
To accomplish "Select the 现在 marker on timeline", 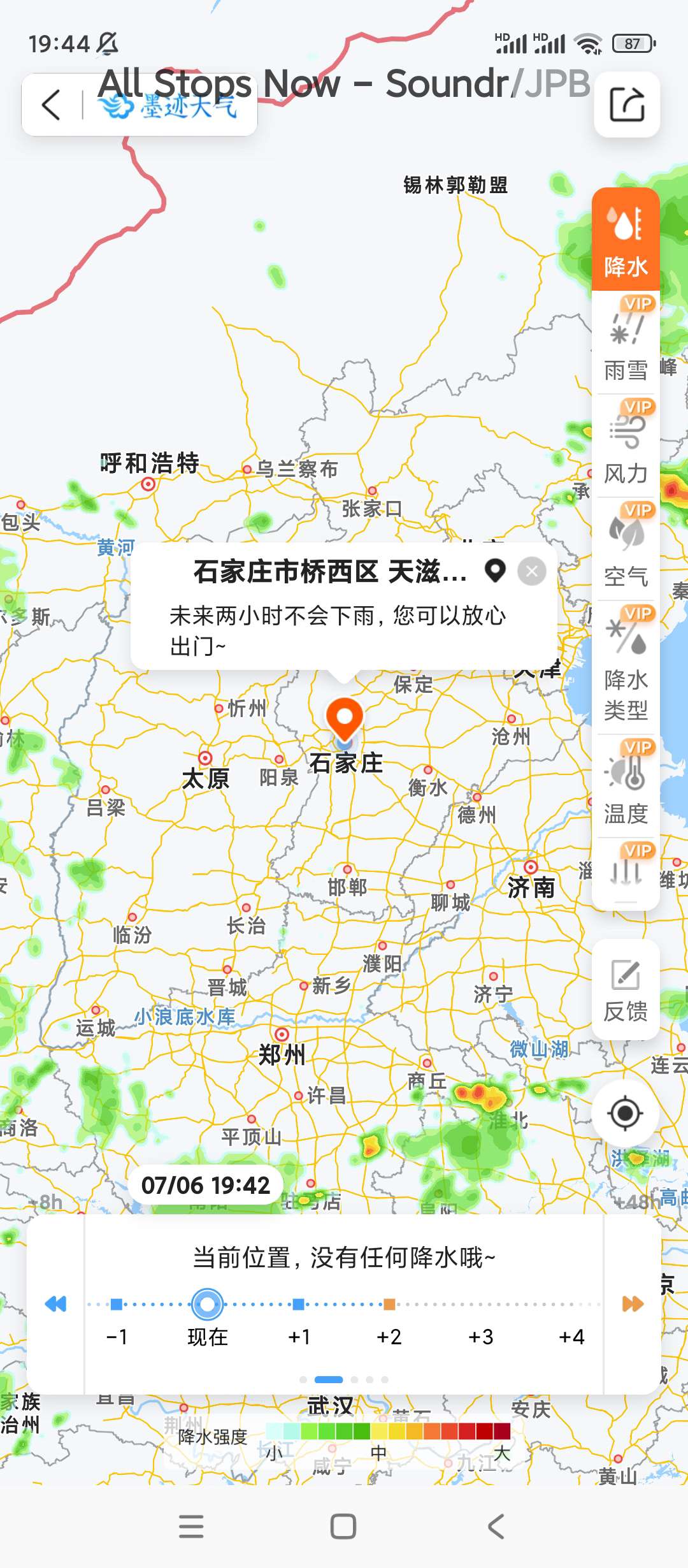I will [x=207, y=1304].
